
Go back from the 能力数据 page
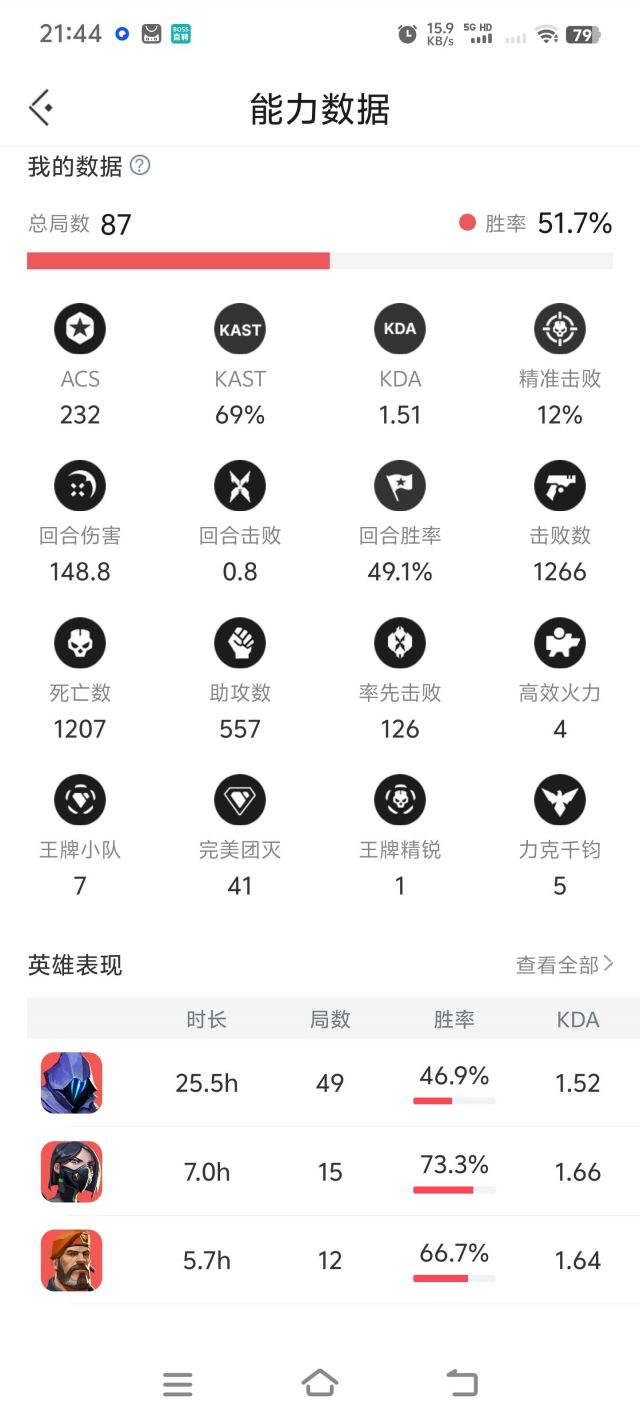pos(41,108)
